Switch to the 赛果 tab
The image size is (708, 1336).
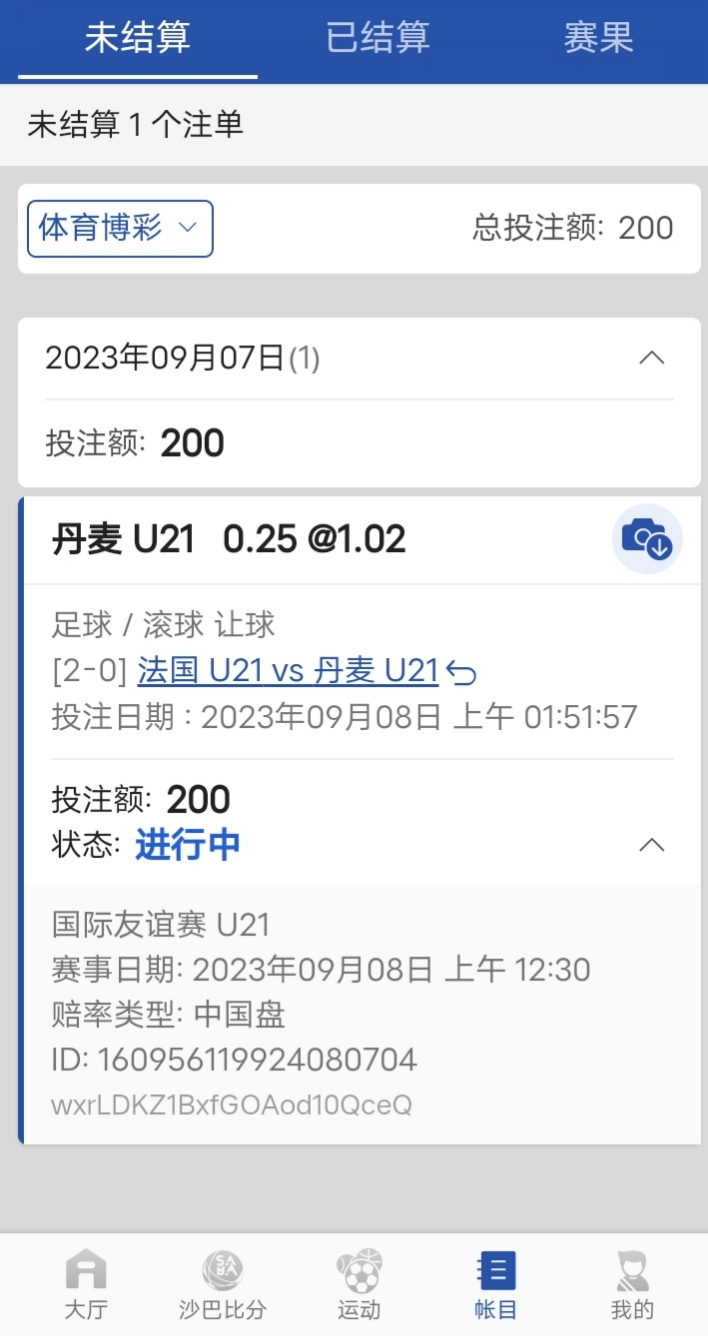coord(598,39)
